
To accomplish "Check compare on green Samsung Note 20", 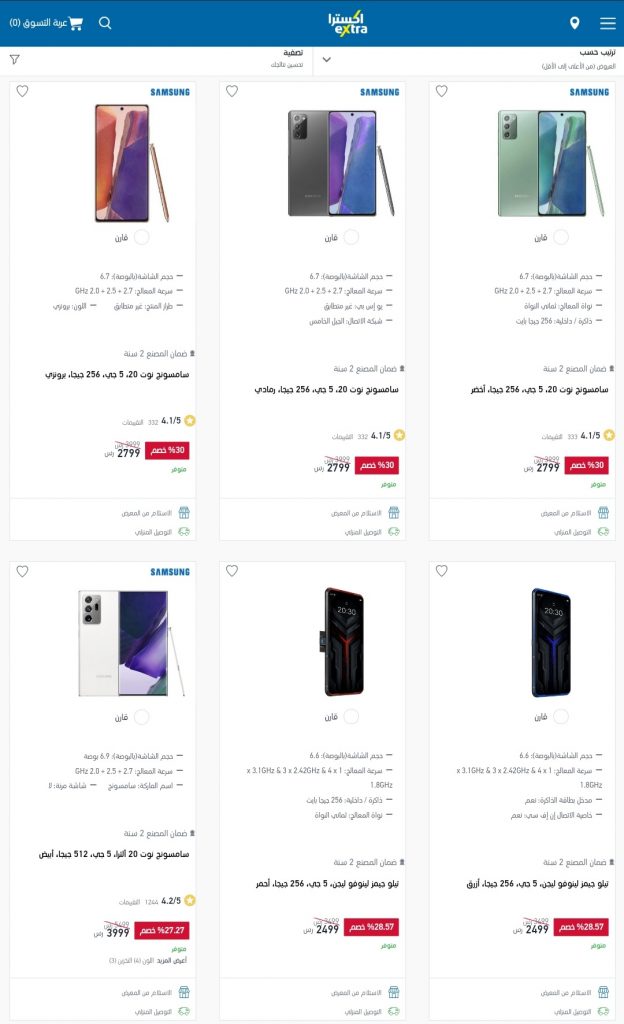I will [x=561, y=237].
